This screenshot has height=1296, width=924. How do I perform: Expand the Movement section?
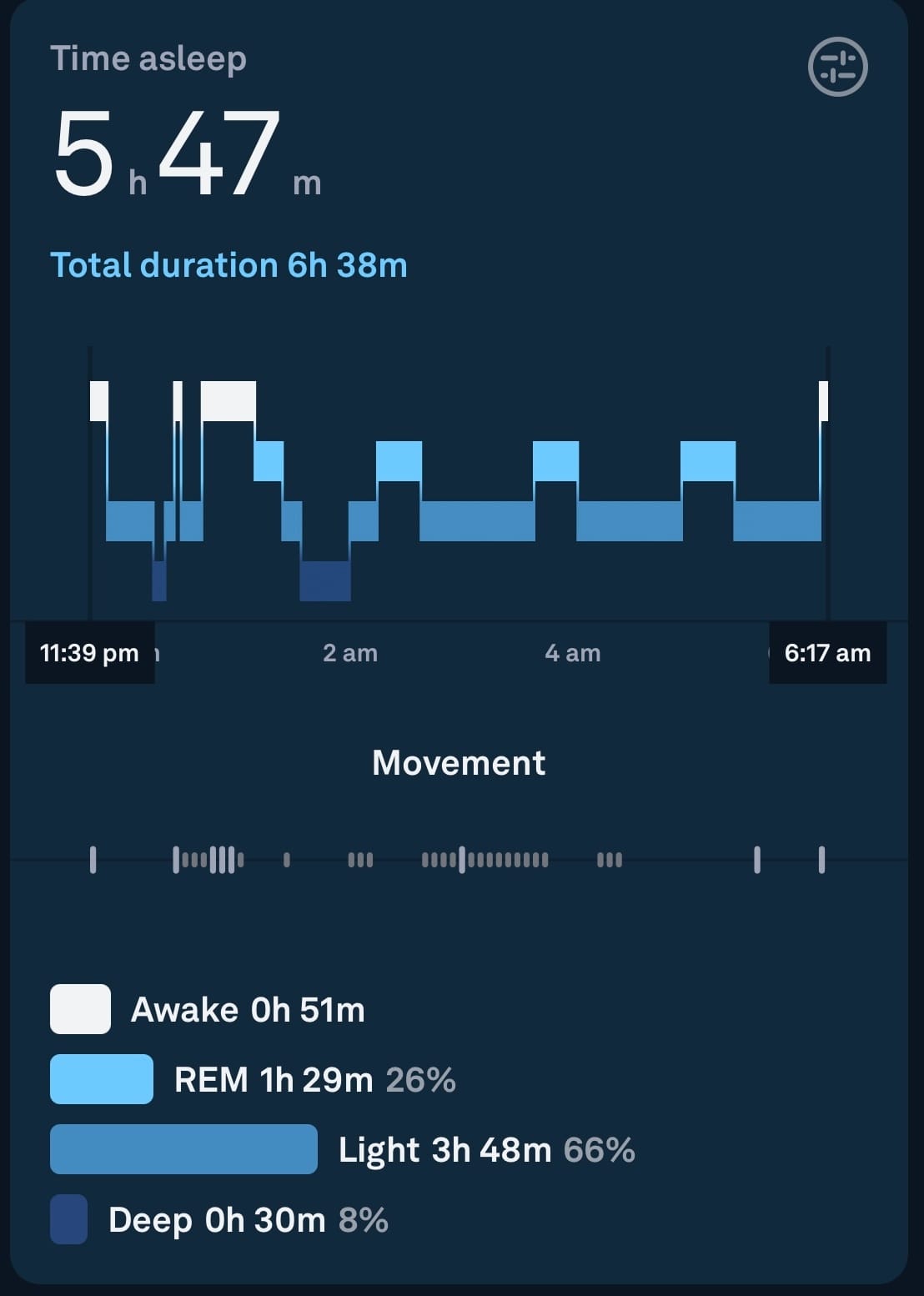coord(460,762)
